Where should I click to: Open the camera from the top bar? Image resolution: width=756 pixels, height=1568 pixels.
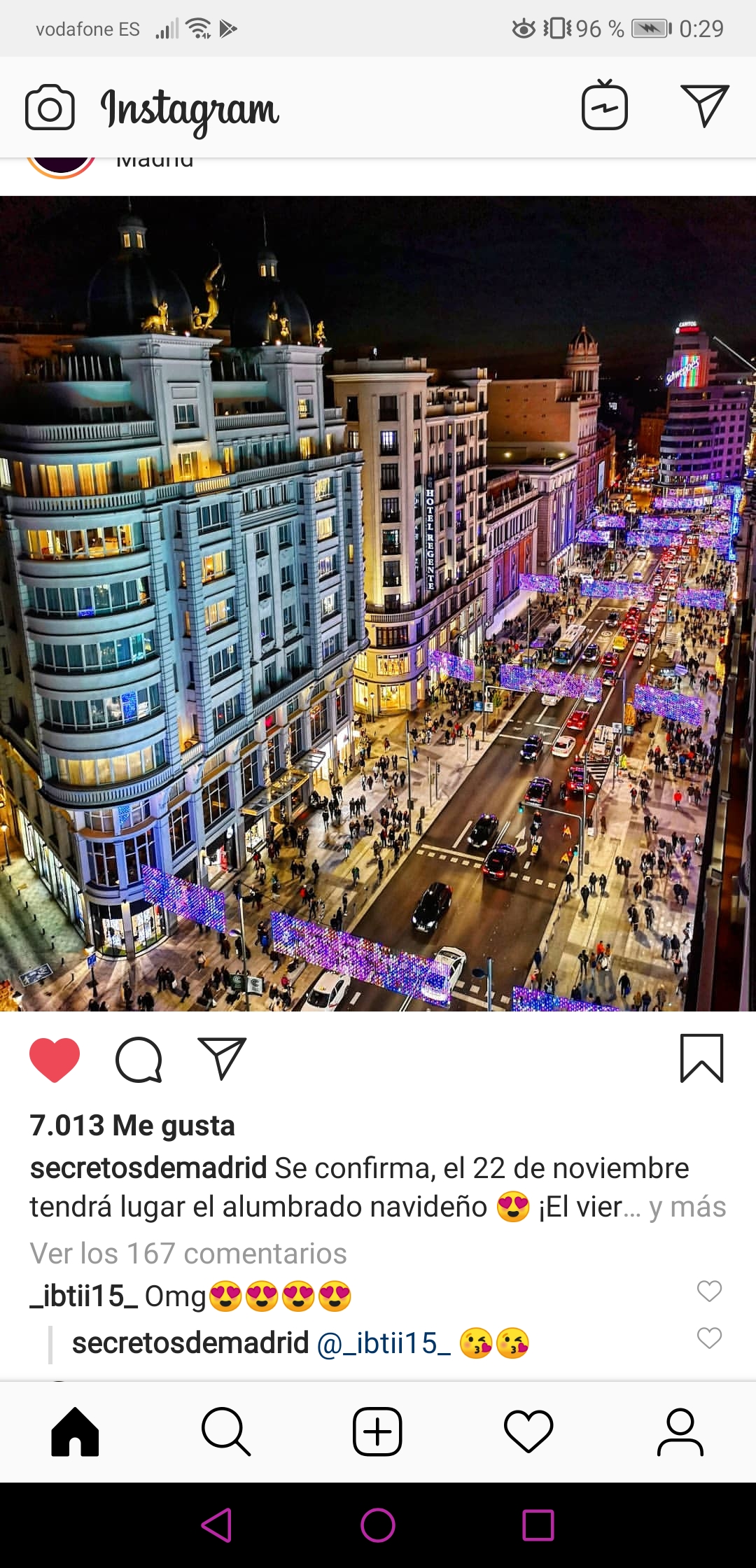point(49,107)
